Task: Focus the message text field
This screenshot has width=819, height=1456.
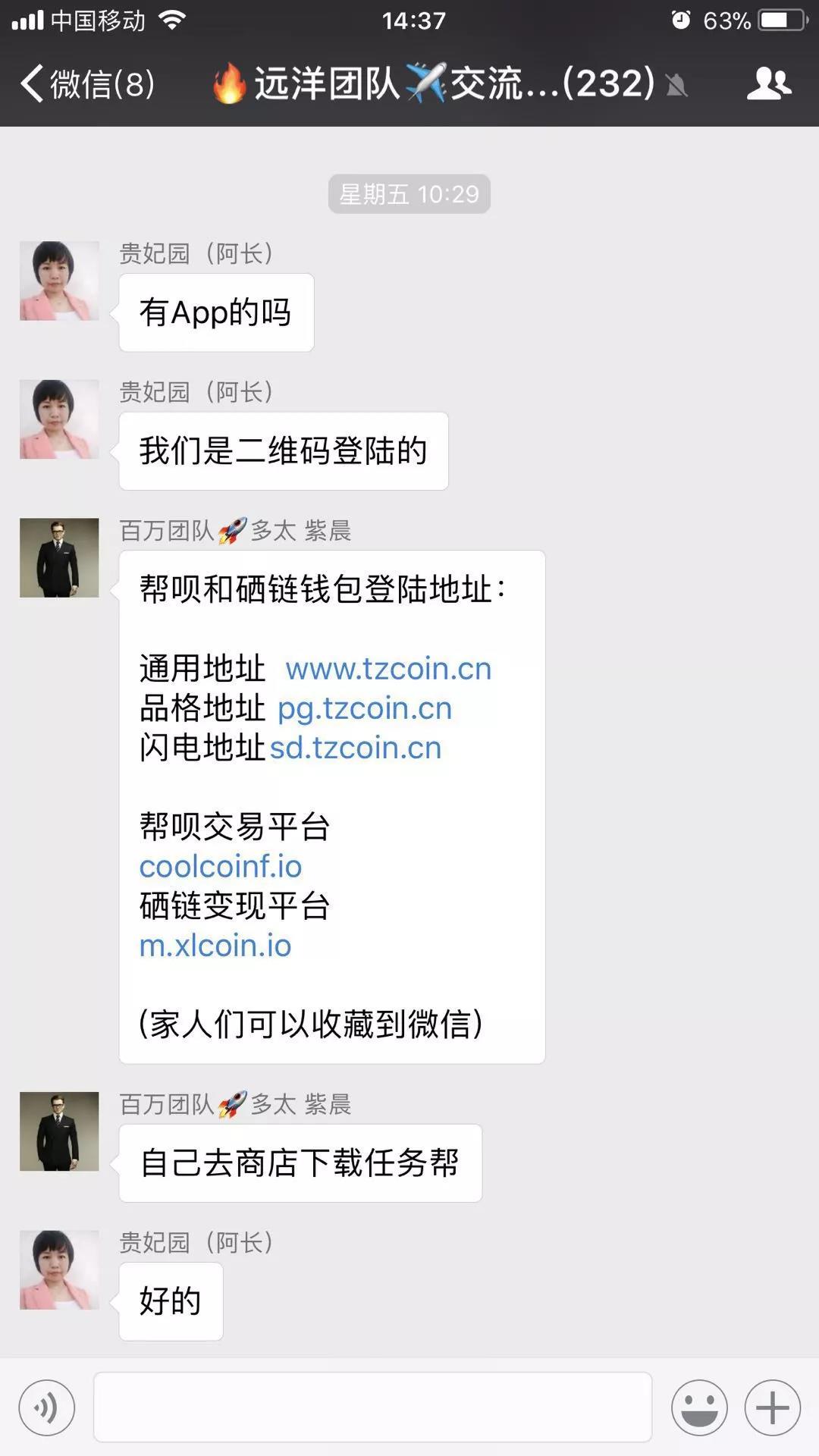Action: (372, 1407)
